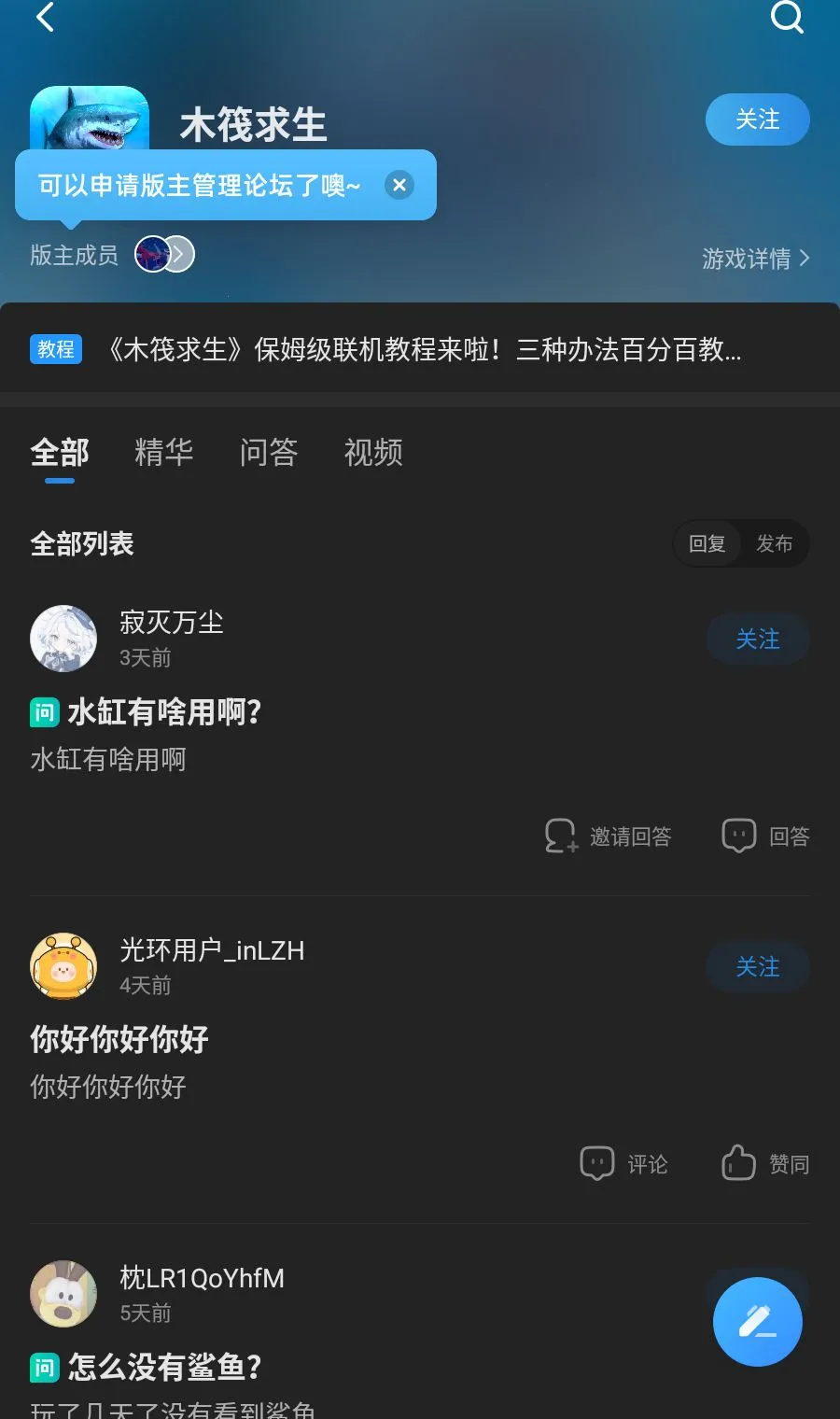Tap 邀请回答 on the 水缸 question

point(608,836)
